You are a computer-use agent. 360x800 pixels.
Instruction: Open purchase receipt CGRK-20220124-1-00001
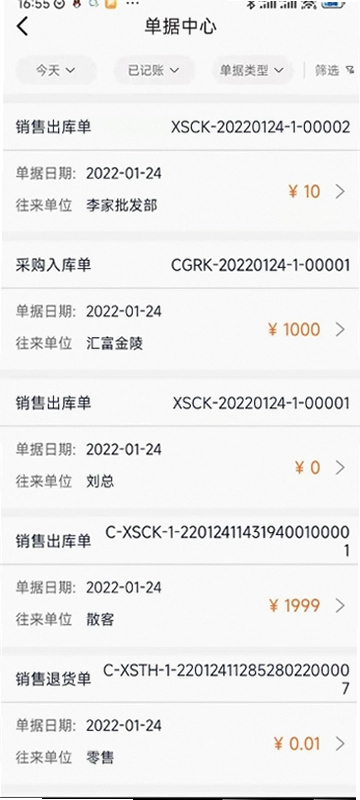click(x=180, y=305)
